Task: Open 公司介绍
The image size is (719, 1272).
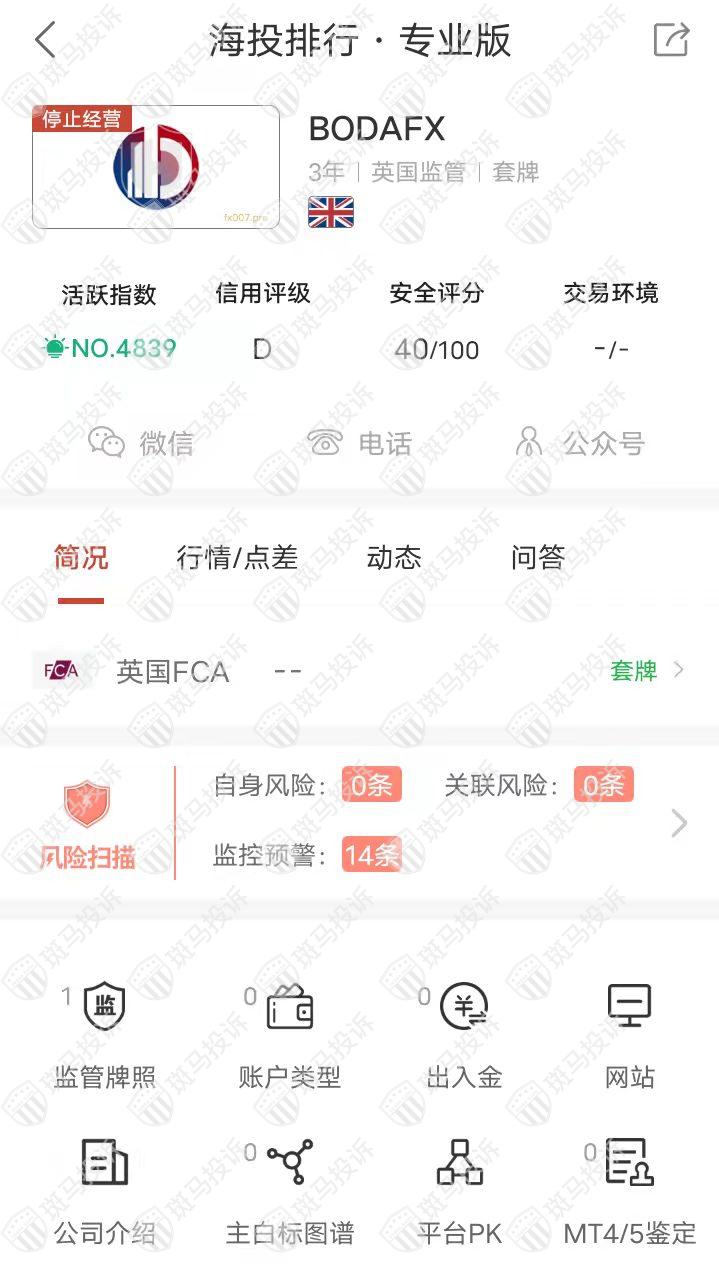Action: pos(104,1190)
